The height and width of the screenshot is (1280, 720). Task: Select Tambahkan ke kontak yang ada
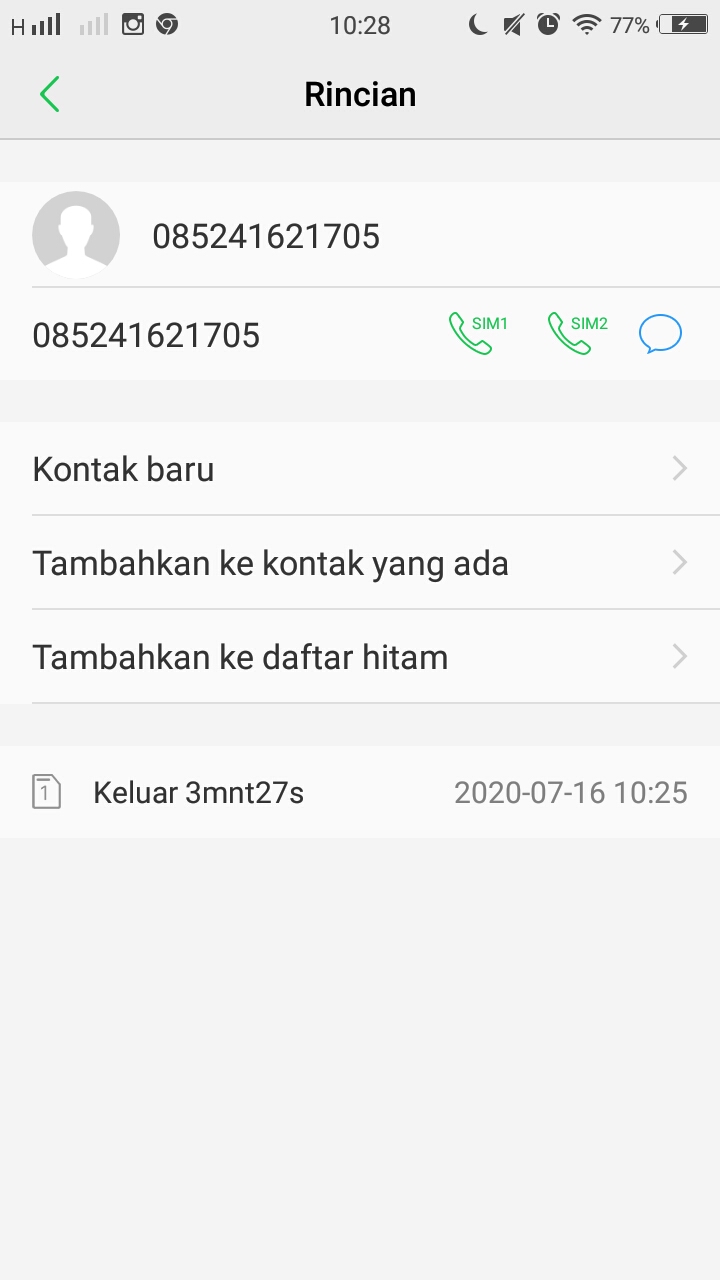pyautogui.click(x=360, y=563)
